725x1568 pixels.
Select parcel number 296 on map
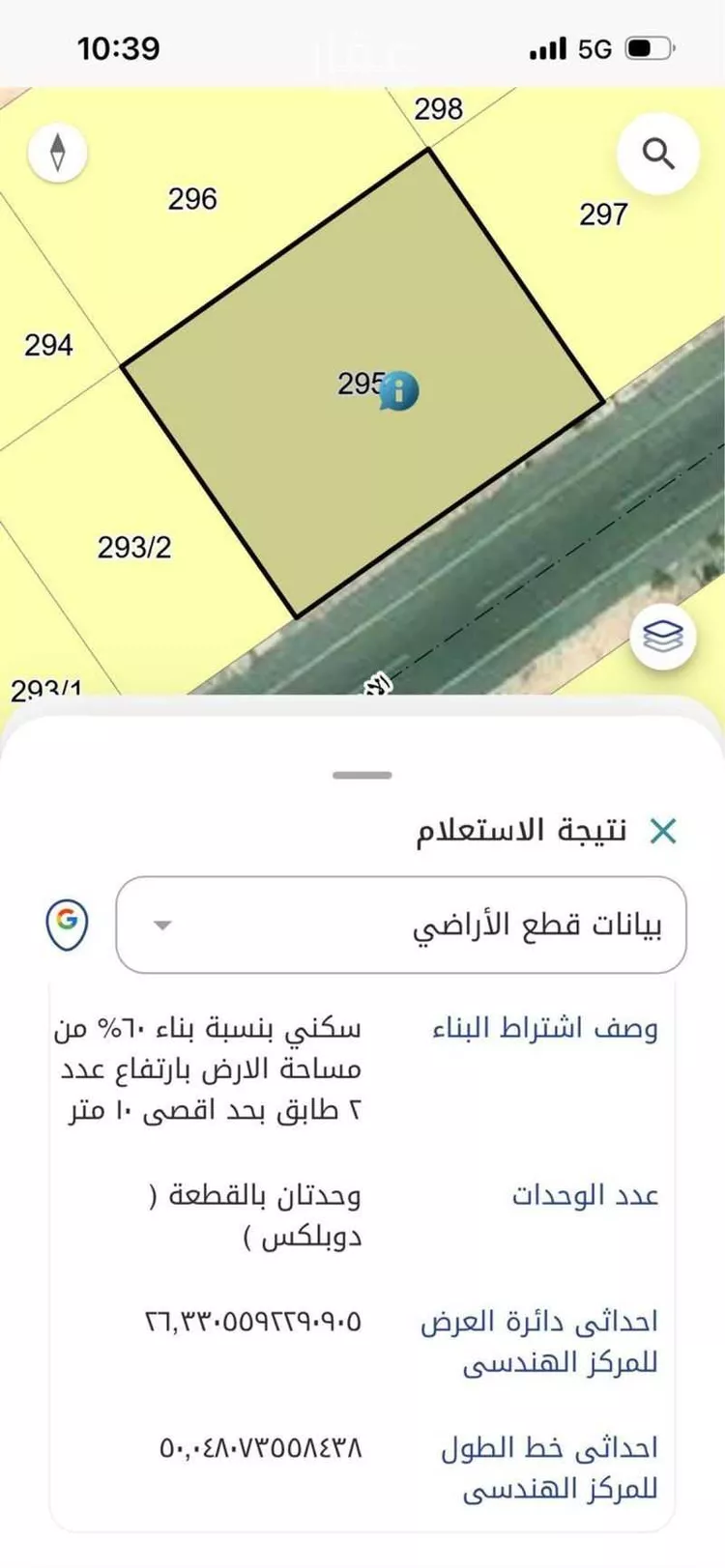195,200
